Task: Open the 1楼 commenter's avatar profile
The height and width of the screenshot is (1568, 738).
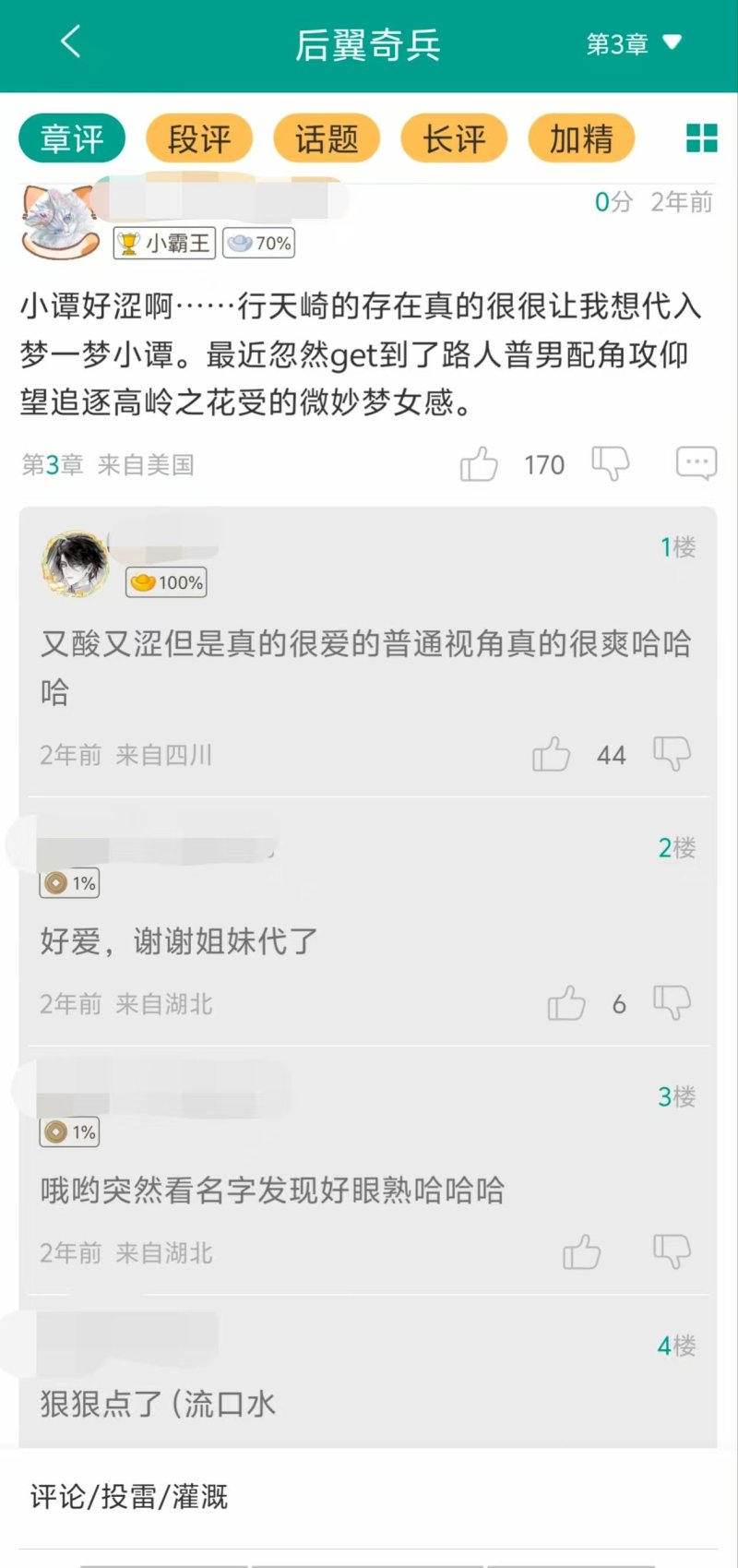Action: (x=75, y=563)
